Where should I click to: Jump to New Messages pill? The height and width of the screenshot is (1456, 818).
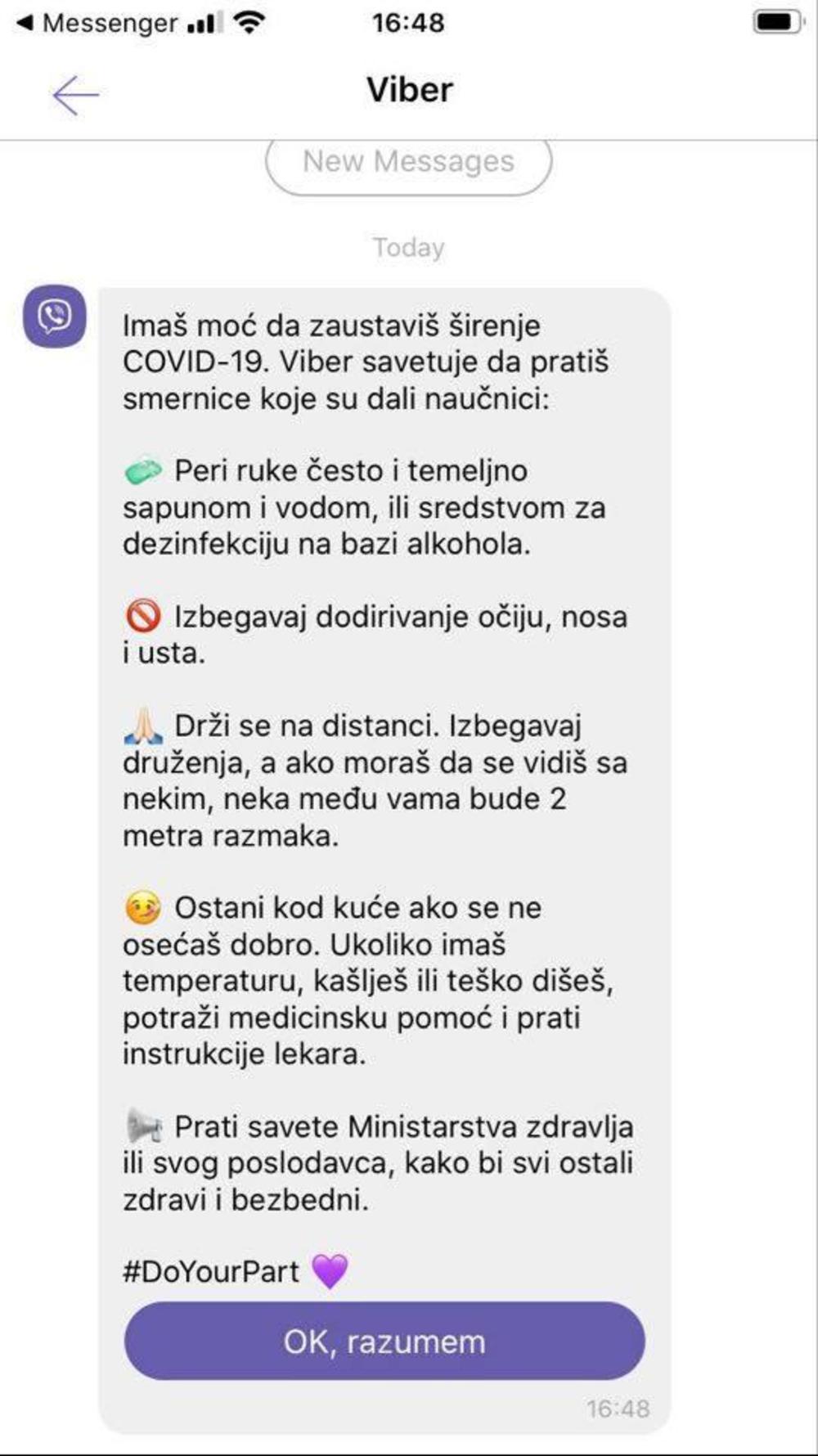(408, 164)
